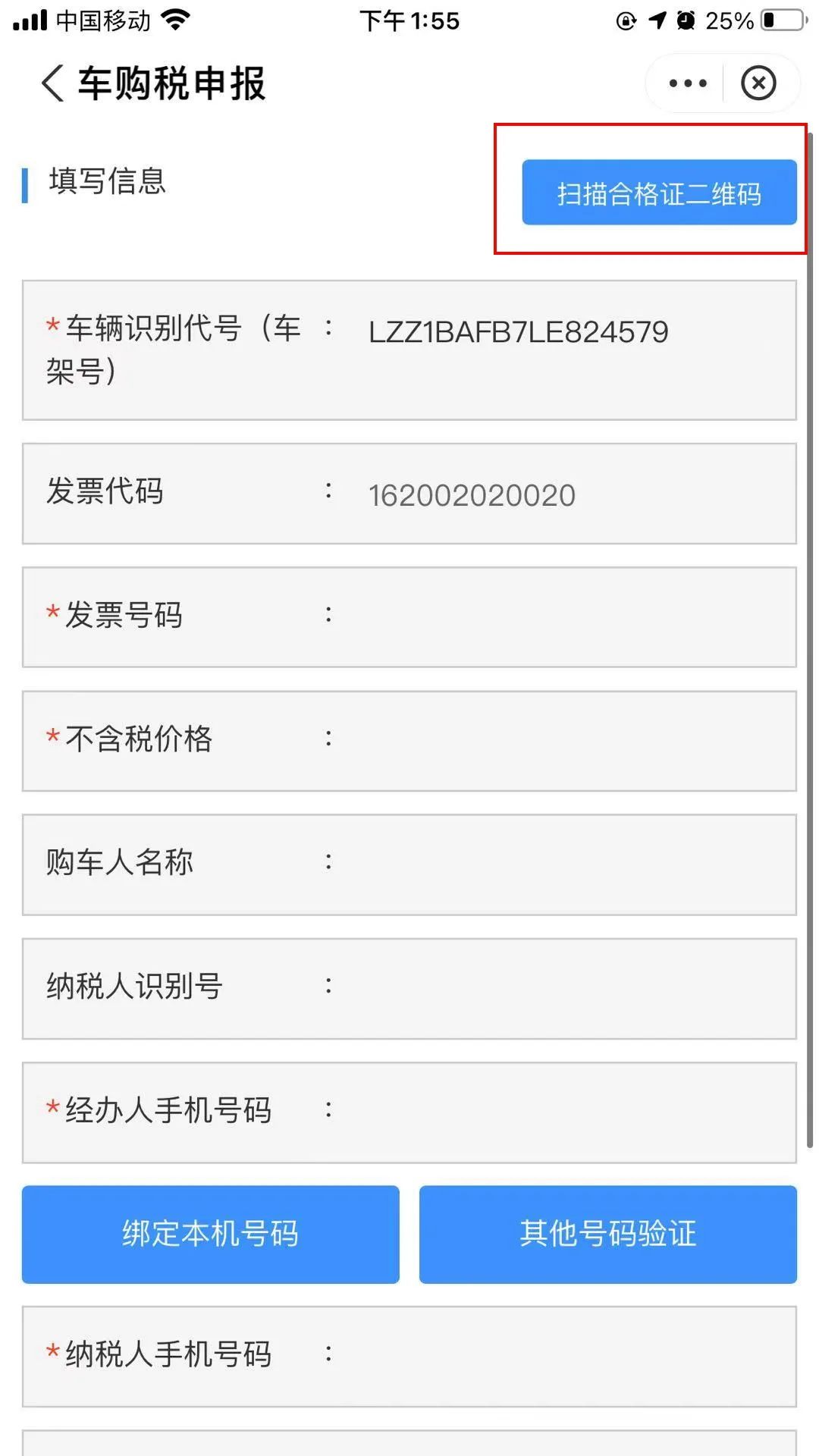Enter the 纳税人手机号码 field

(409, 1357)
